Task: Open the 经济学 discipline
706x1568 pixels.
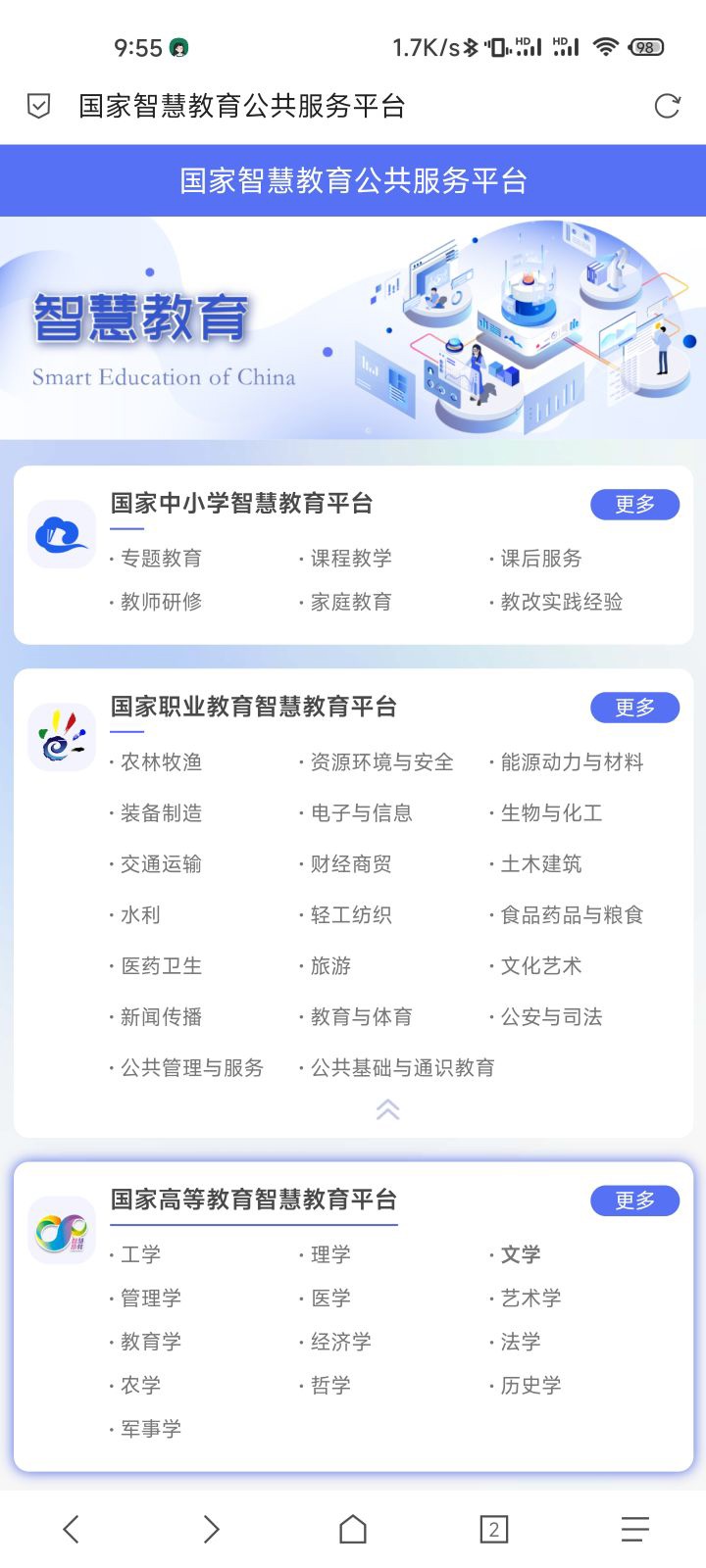Action: pyautogui.click(x=341, y=1342)
